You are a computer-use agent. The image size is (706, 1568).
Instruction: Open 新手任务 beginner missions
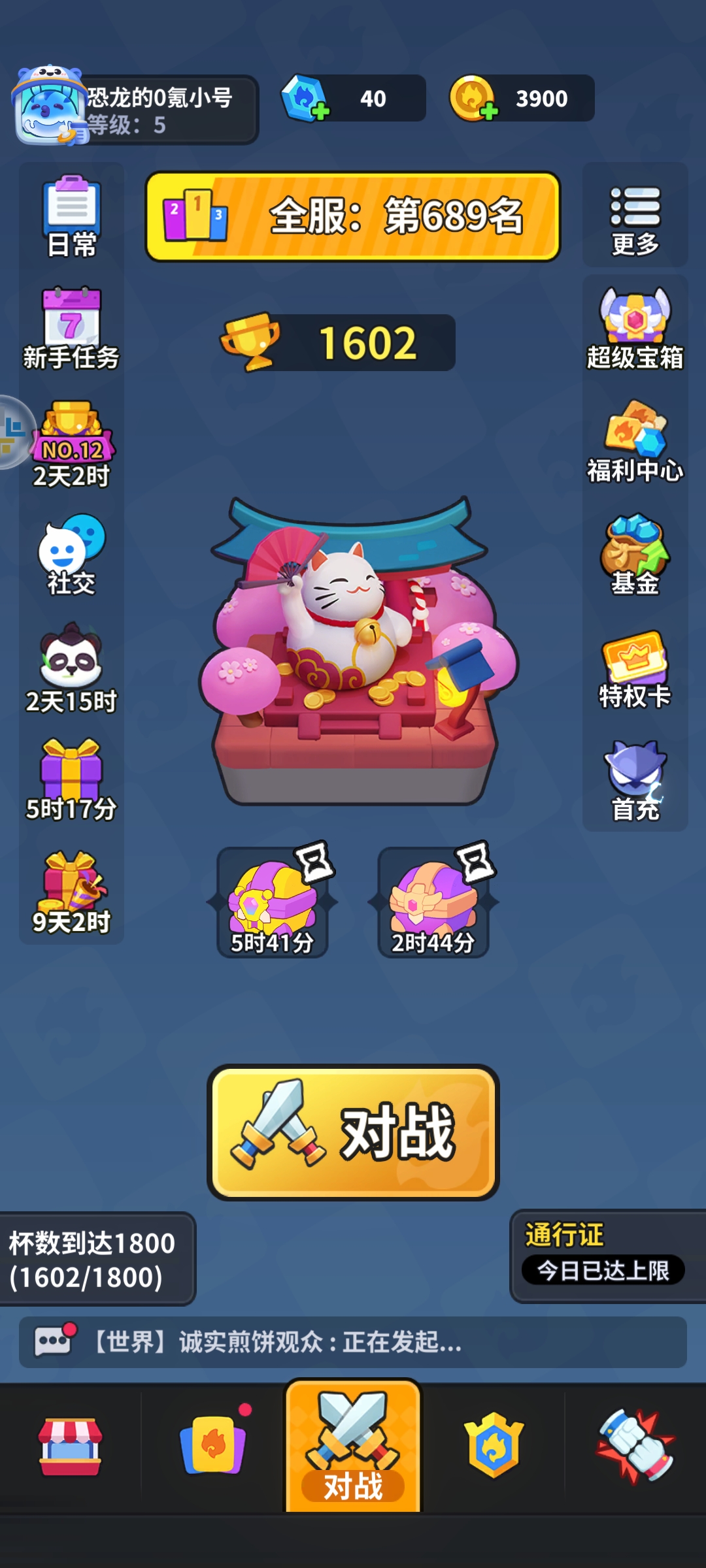(71, 330)
